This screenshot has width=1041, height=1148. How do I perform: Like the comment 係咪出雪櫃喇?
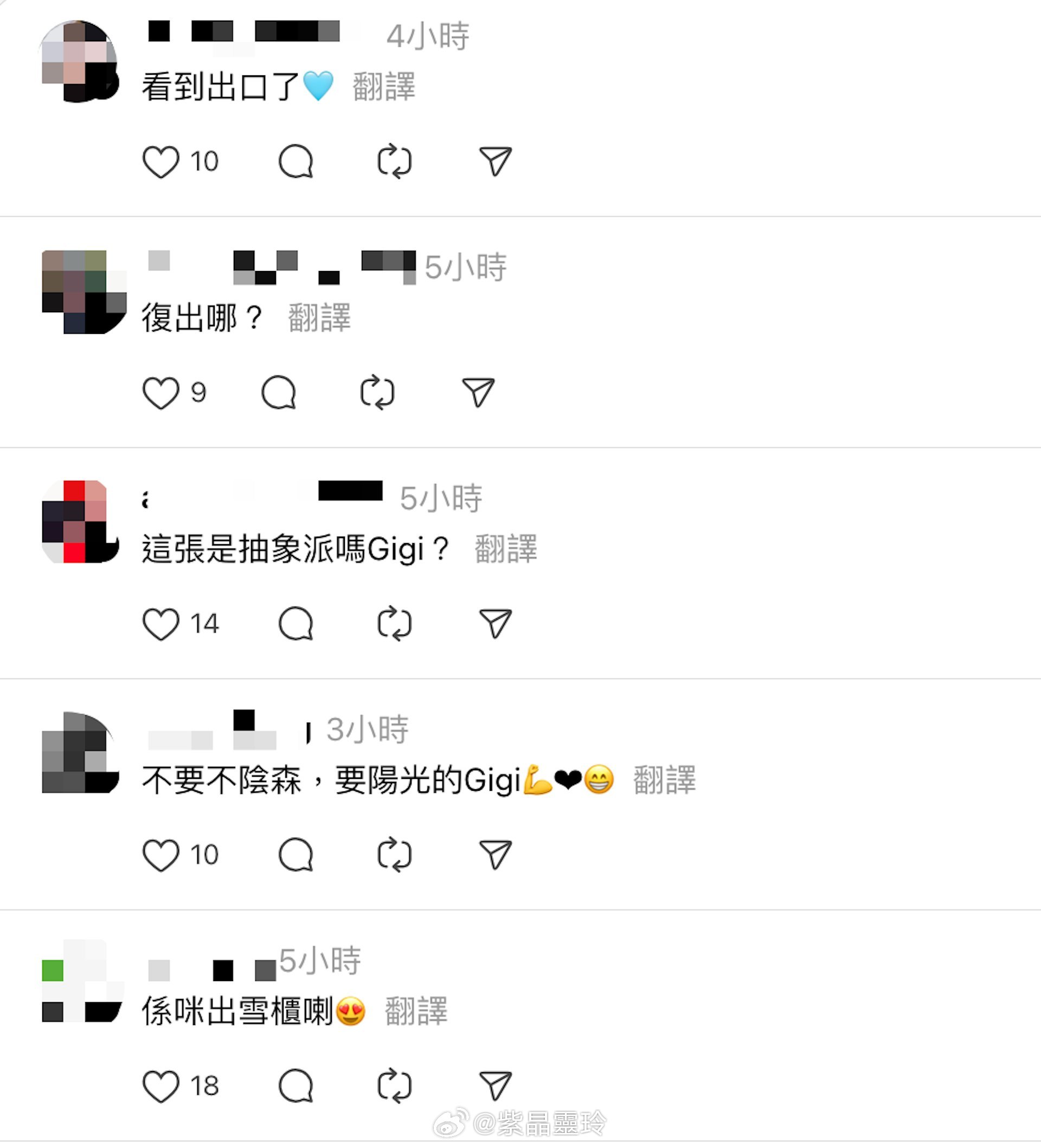[160, 1087]
